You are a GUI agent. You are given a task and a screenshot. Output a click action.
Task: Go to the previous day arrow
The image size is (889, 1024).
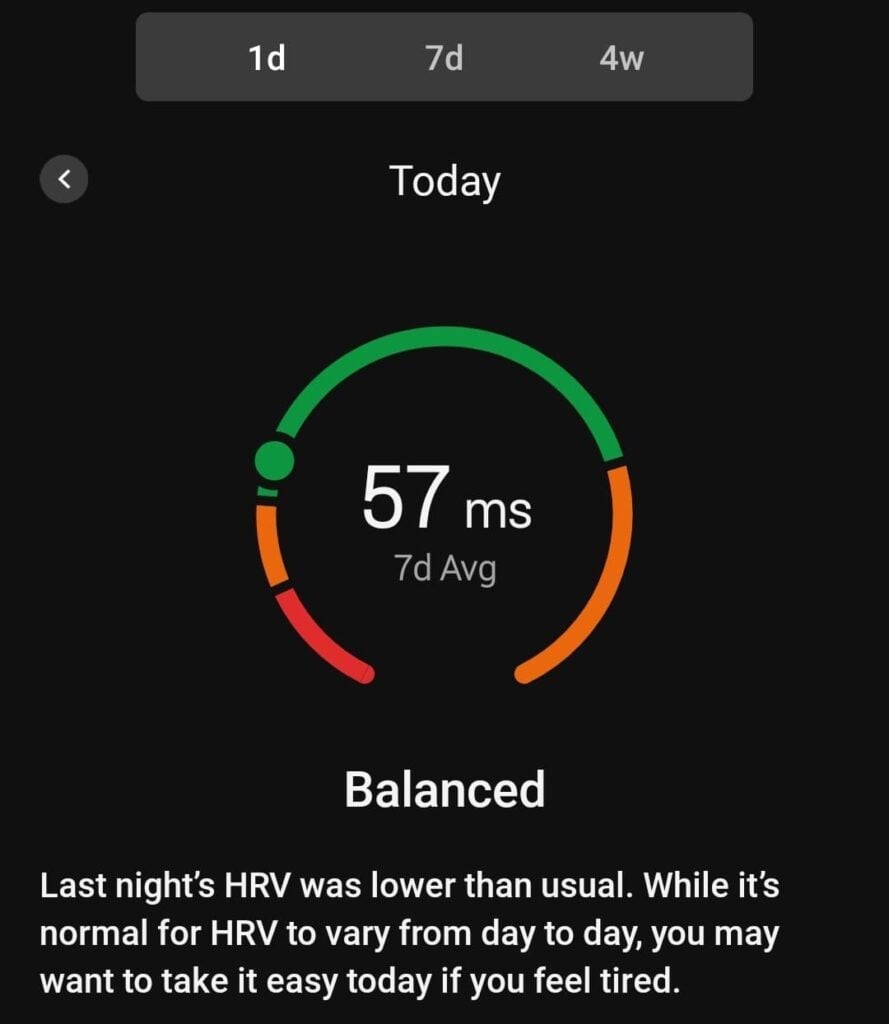64,179
